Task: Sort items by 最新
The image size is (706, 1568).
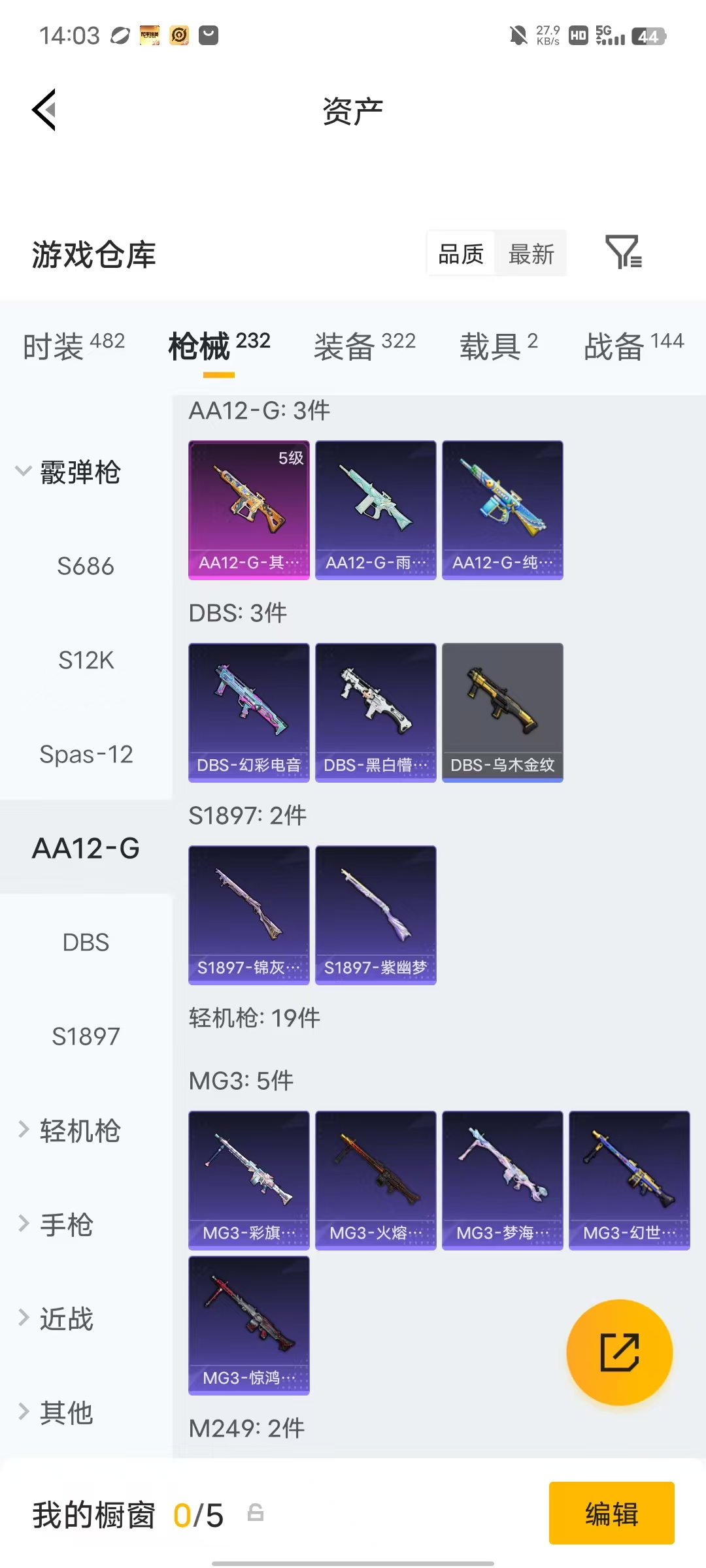Action: click(531, 253)
